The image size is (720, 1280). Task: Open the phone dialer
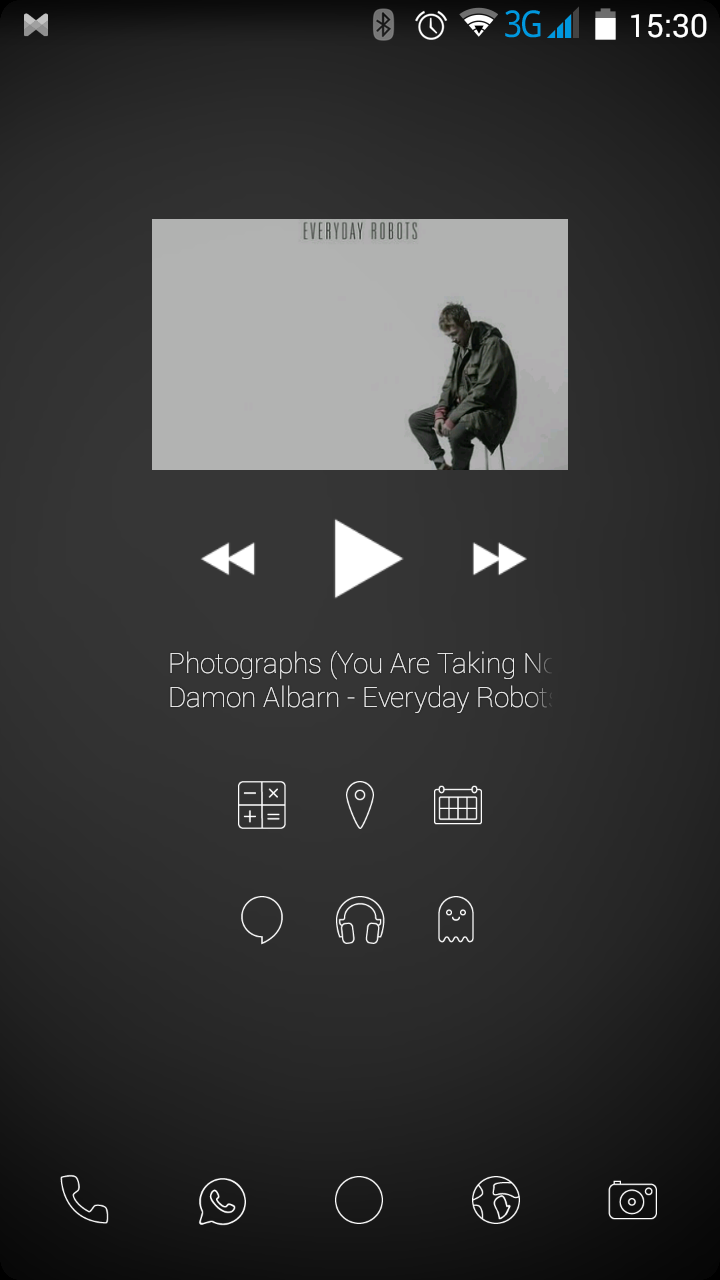[85, 1200]
